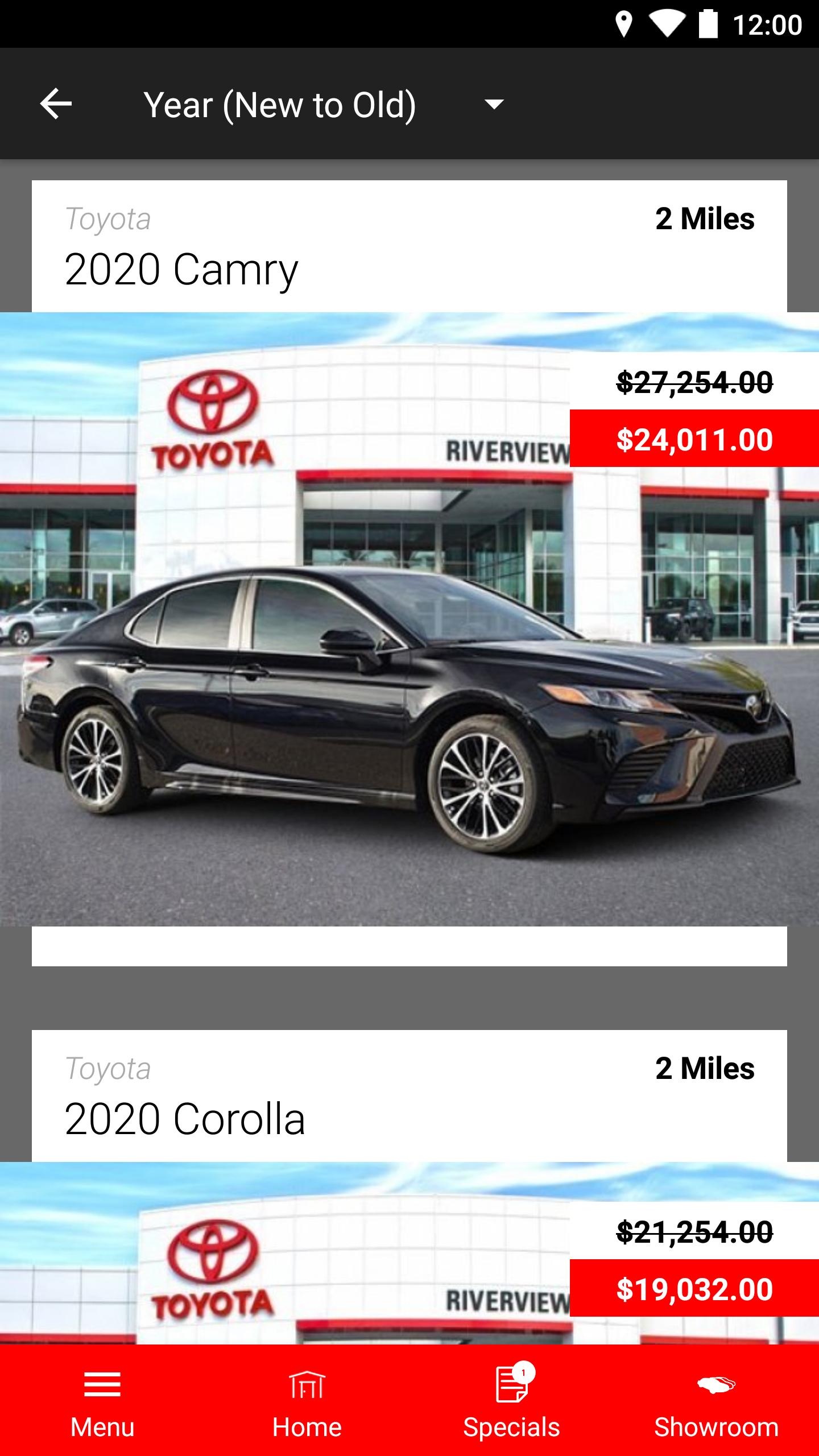Image resolution: width=819 pixels, height=1456 pixels.
Task: Go back using the arrow icon
Action: 56,104
